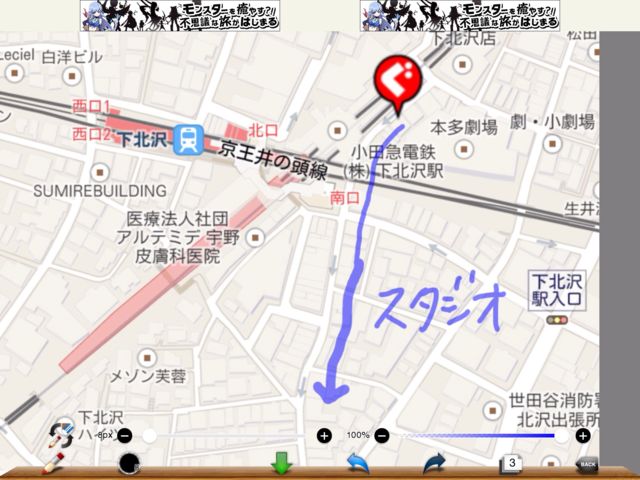Image resolution: width=640 pixels, height=480 pixels.
Task: Redo the undone stroke
Action: click(434, 463)
